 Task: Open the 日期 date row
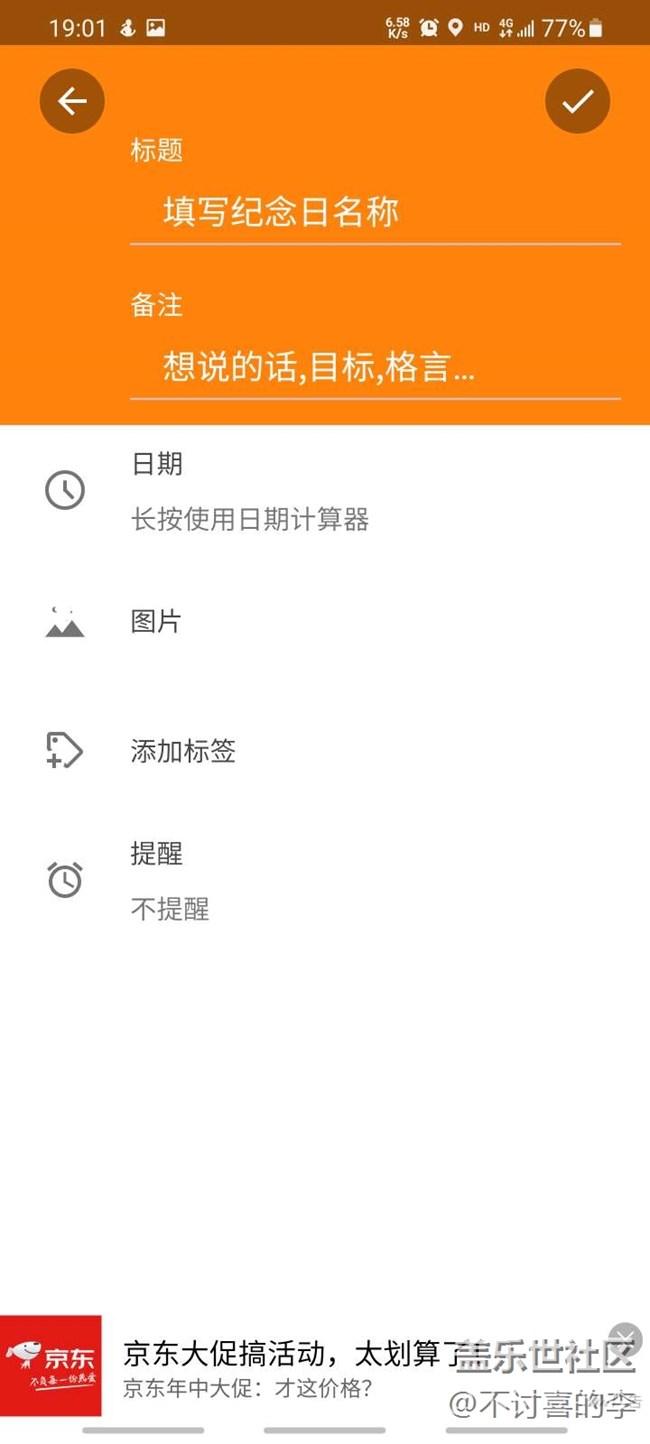325,491
